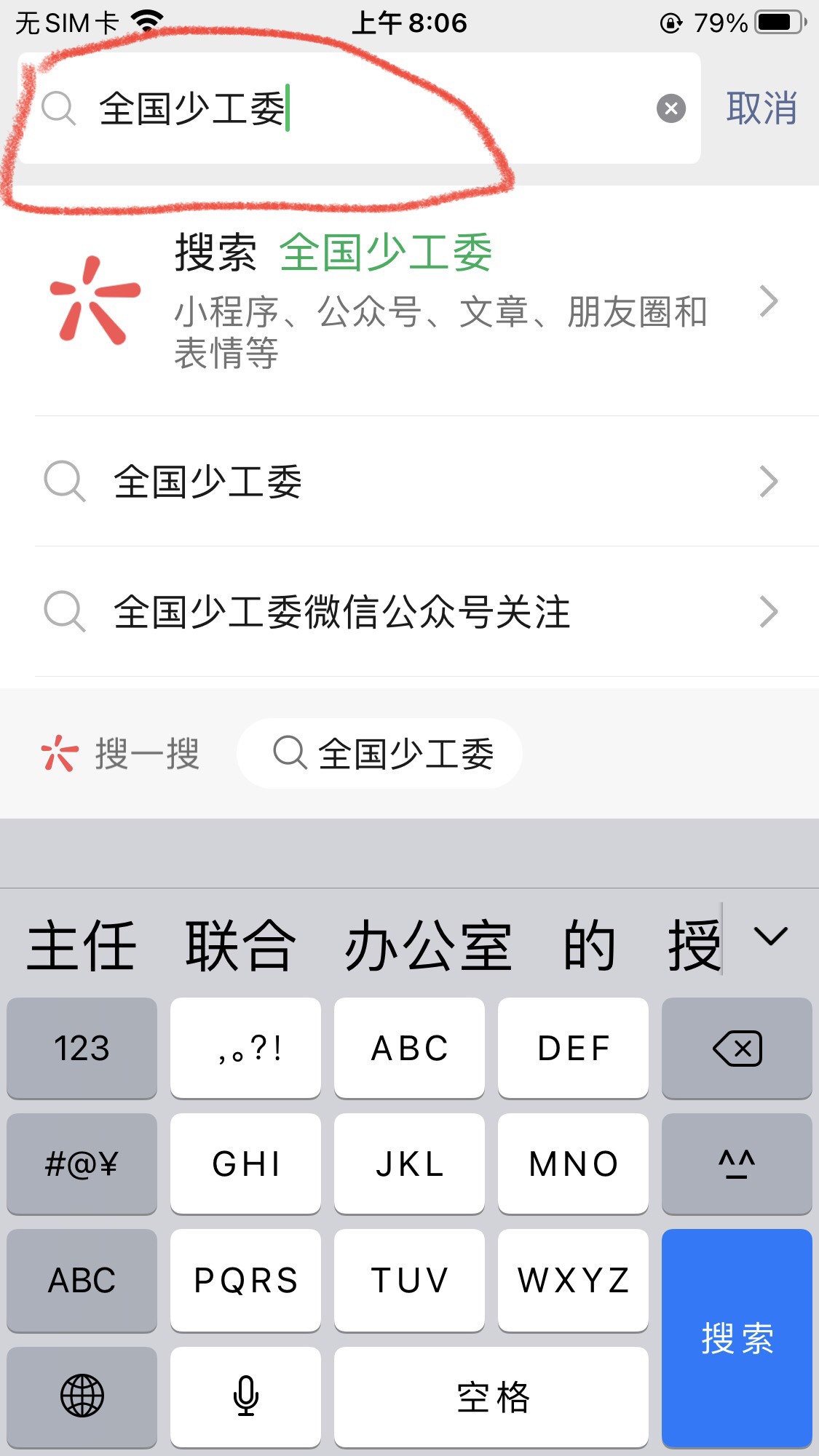Screen dimensions: 819x1456
Task: Choose keyboard candidate 主任
Action: [82, 945]
